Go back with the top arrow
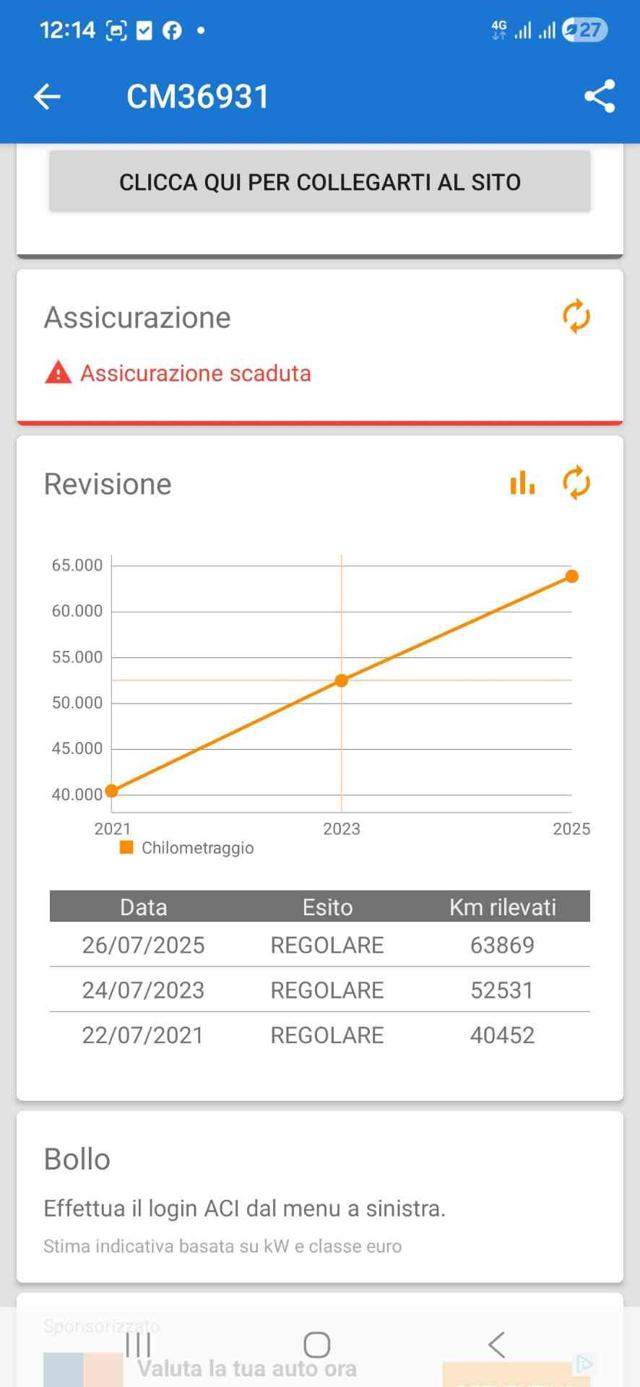 47,96
